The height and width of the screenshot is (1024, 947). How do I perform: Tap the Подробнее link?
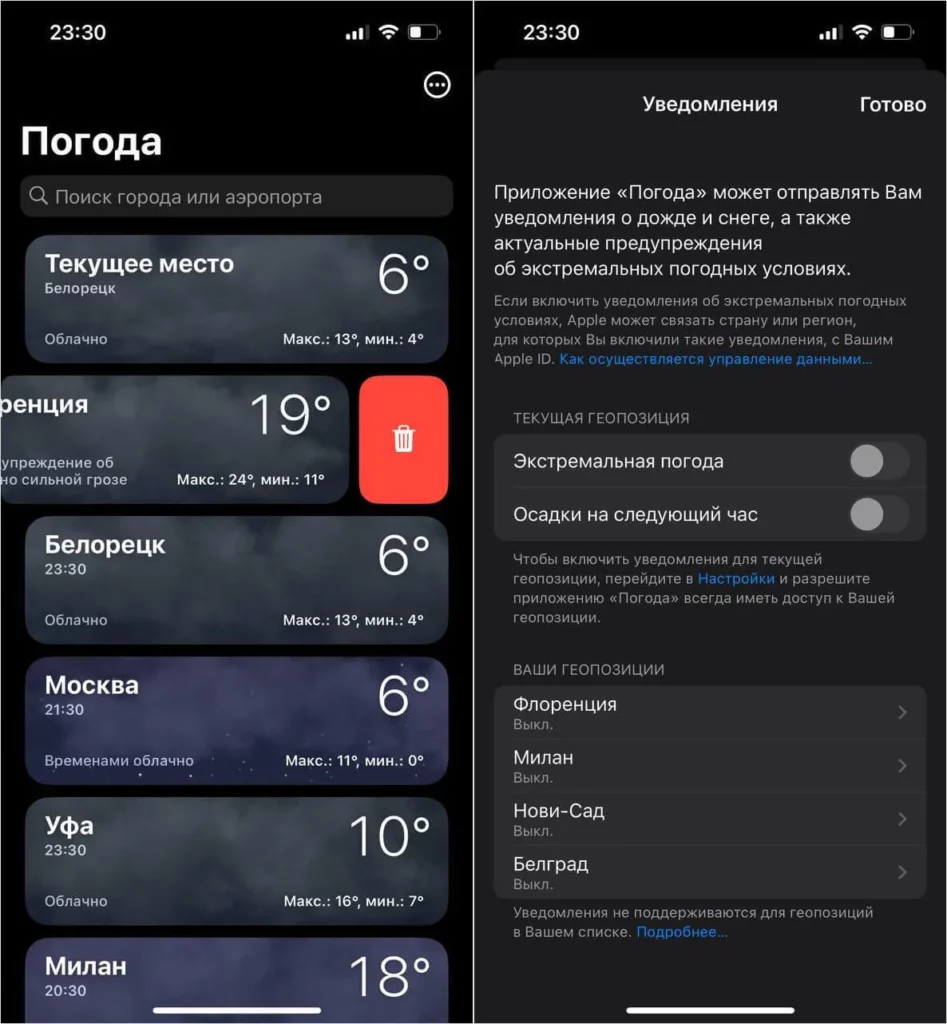682,932
